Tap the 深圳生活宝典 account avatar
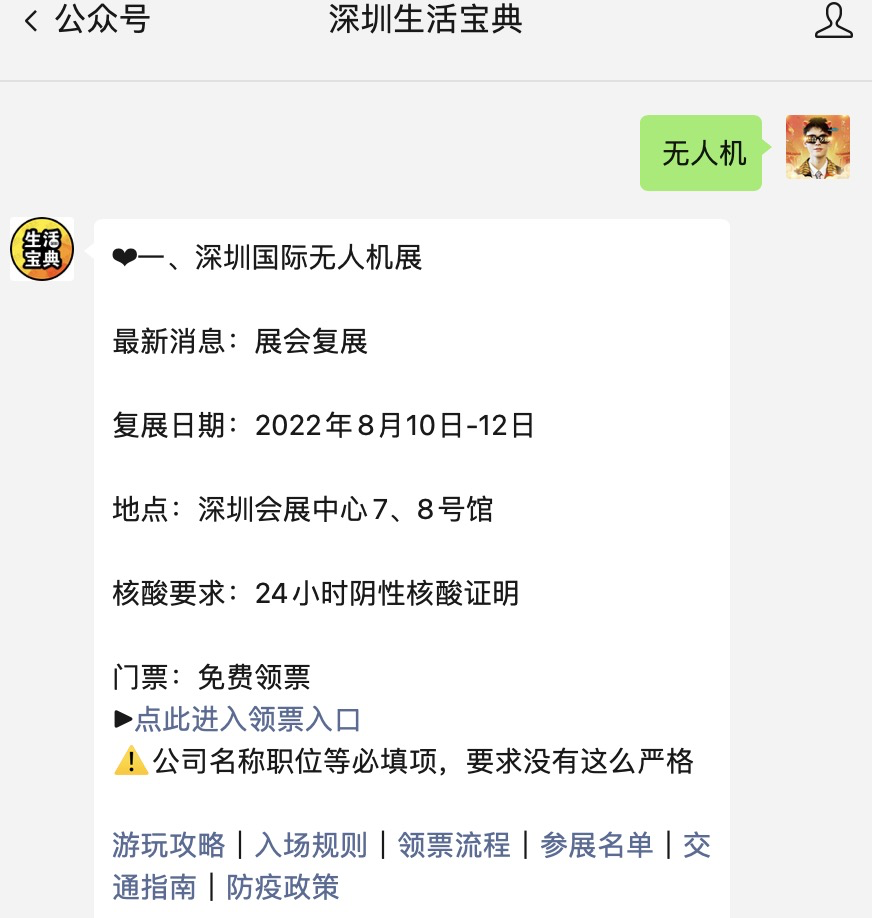 pyautogui.click(x=42, y=249)
